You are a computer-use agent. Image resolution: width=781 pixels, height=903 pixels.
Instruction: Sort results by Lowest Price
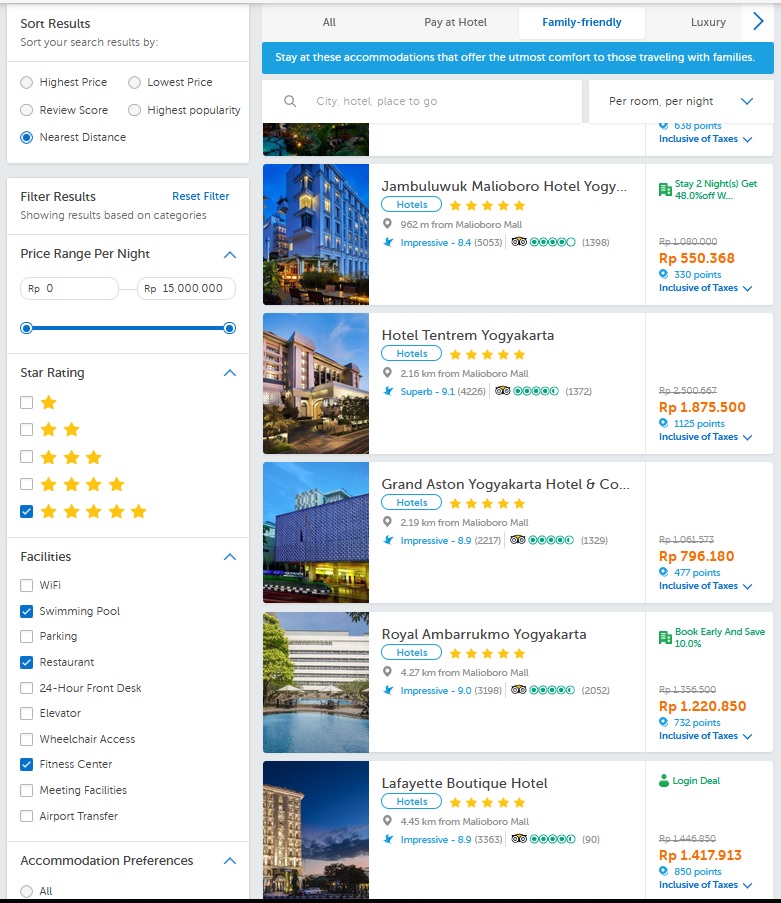tap(135, 82)
